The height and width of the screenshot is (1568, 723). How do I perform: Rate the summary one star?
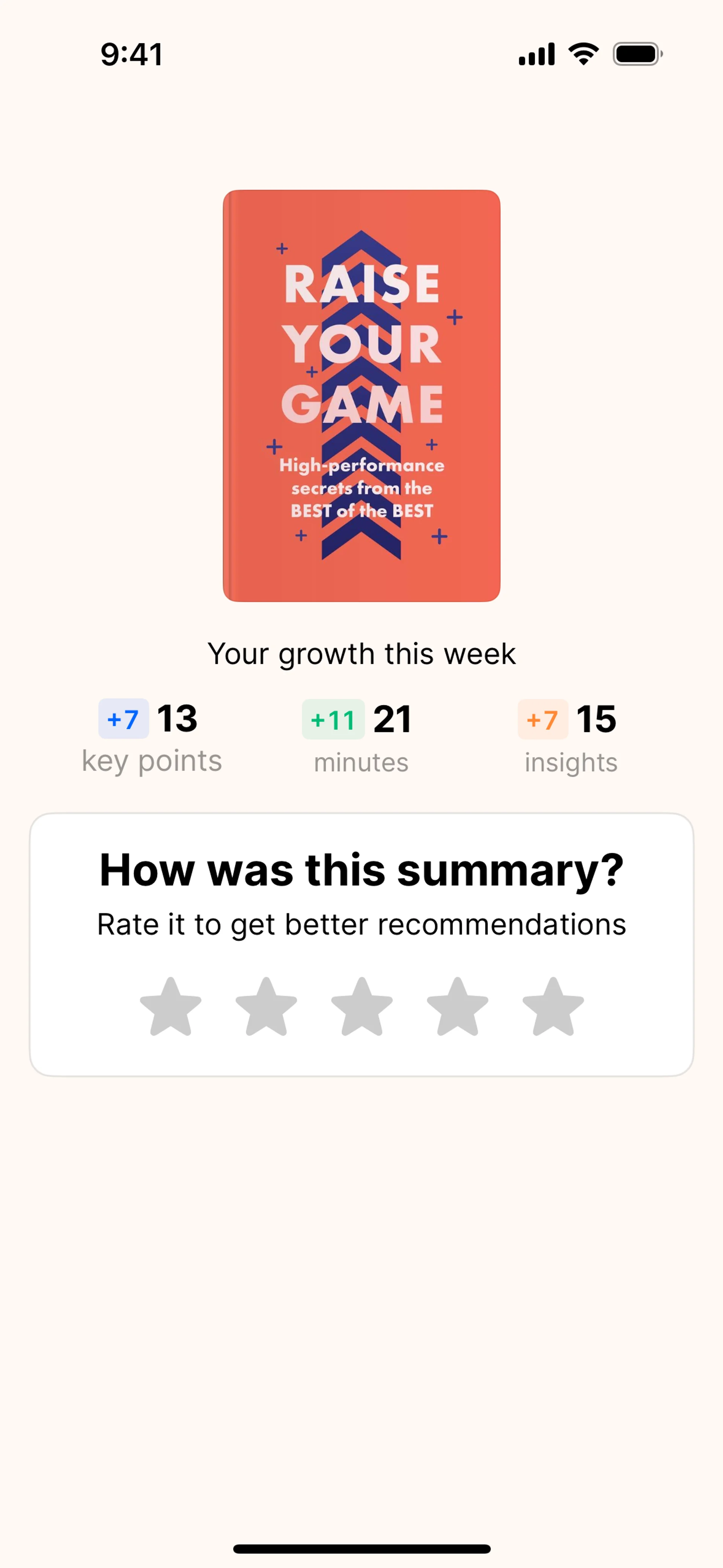[171, 1007]
